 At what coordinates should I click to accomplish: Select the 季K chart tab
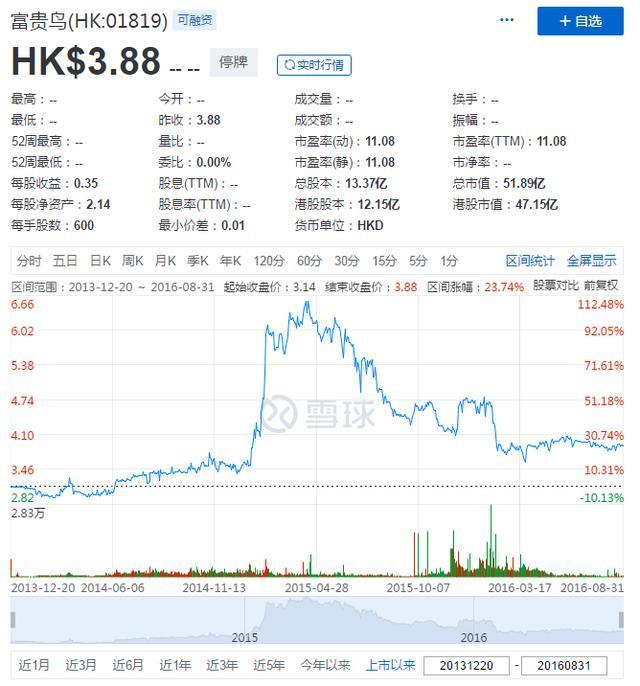[x=198, y=261]
